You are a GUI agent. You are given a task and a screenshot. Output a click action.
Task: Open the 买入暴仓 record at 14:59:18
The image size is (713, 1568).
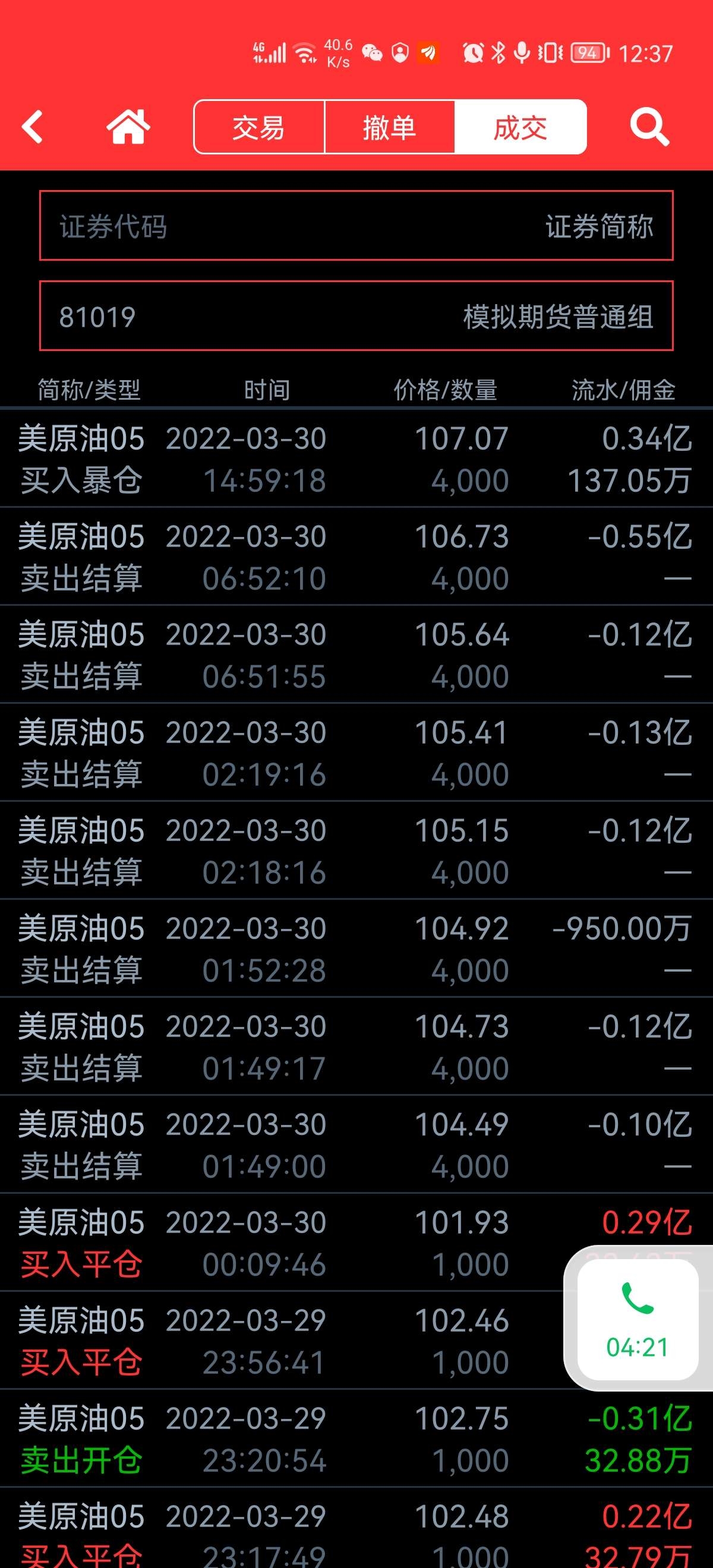pos(356,459)
